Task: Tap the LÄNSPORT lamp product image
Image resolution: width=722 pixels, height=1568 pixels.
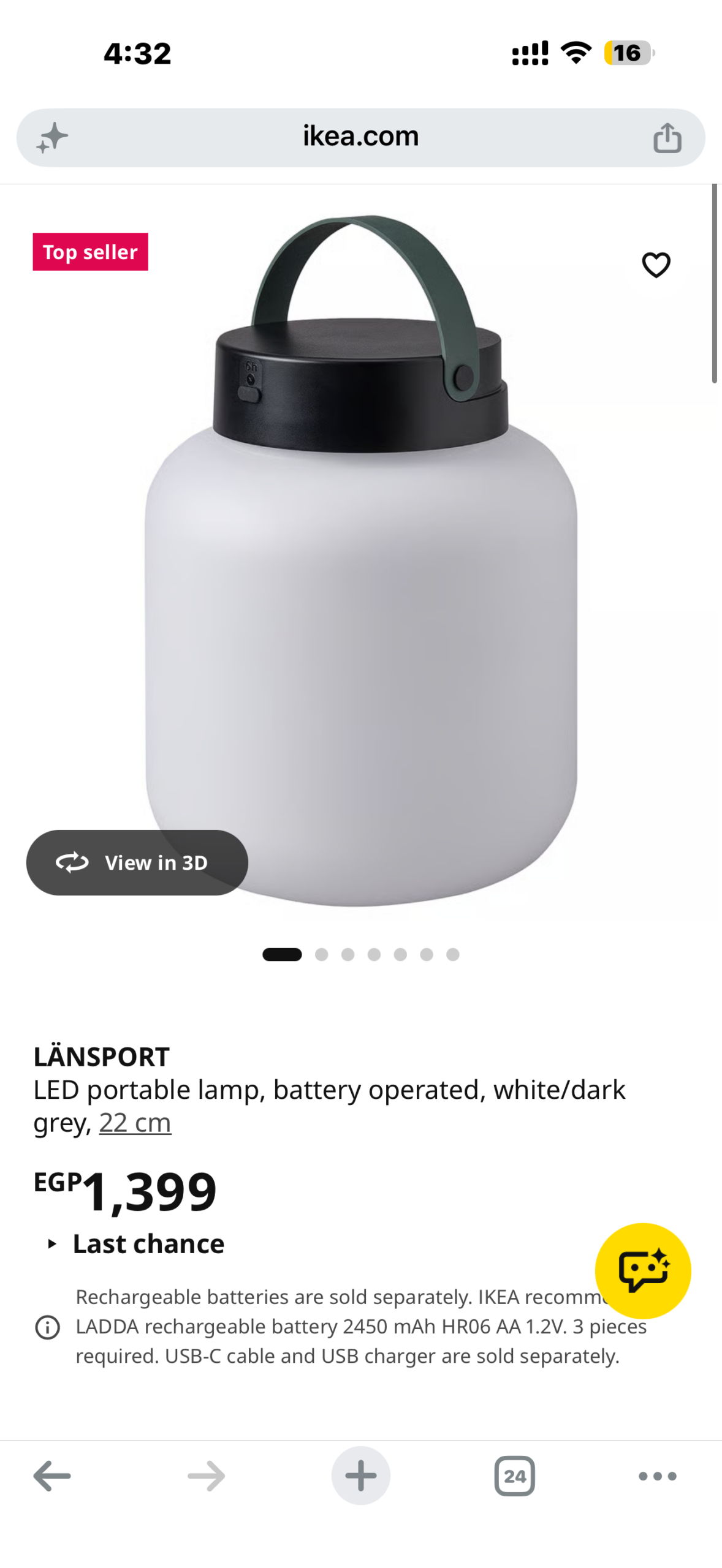Action: 360,560
